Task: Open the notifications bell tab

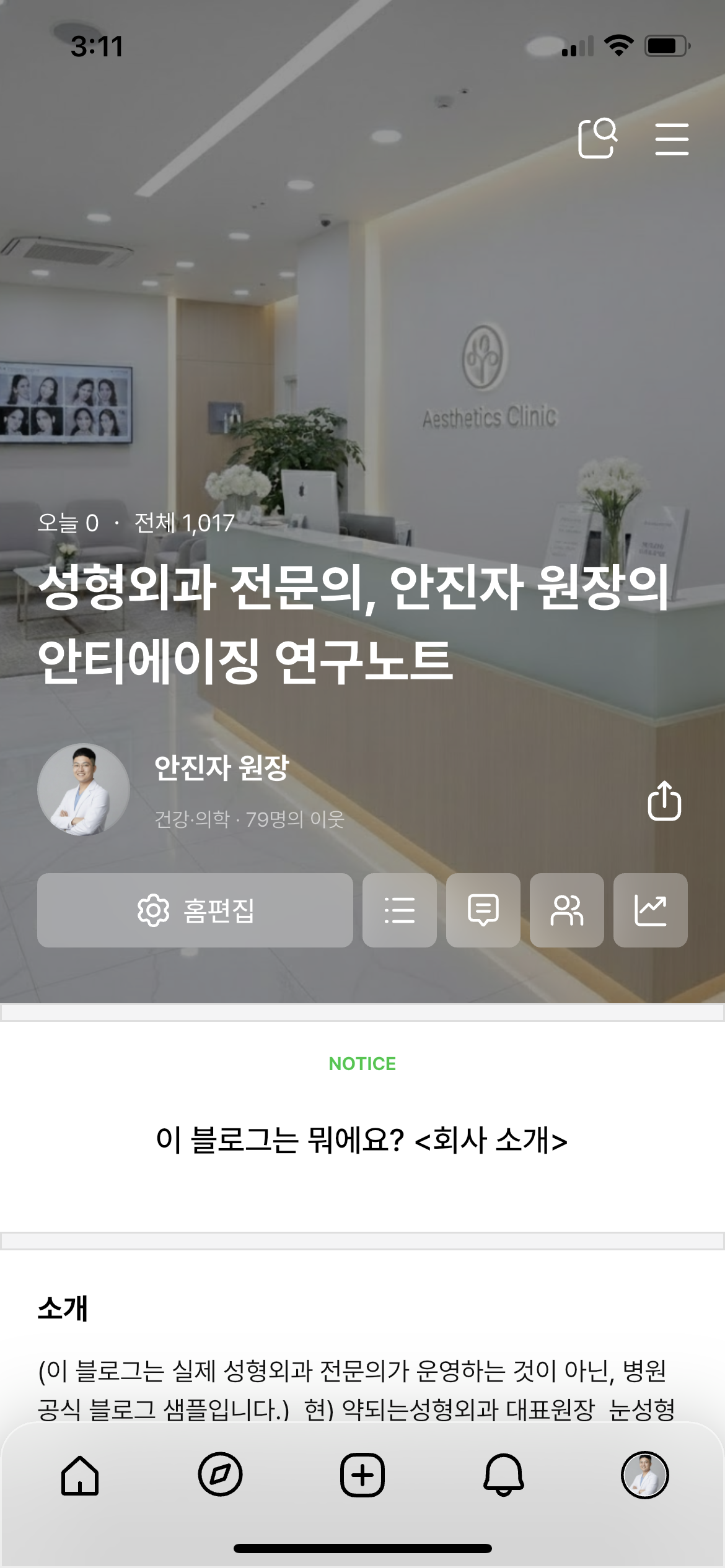Action: pos(504,1475)
